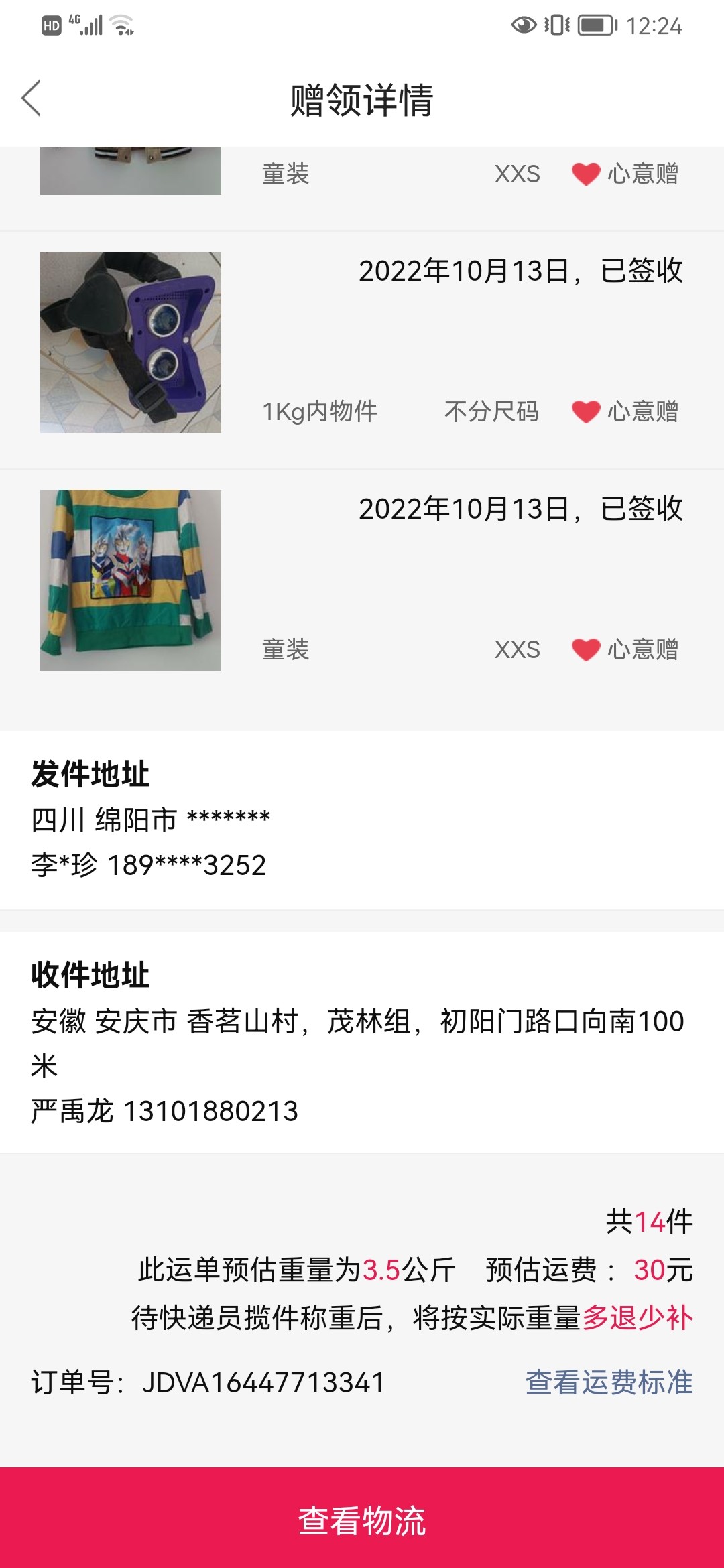The height and width of the screenshot is (1568, 724).
Task: Go back from 赠领详情 page
Action: pos(32,99)
